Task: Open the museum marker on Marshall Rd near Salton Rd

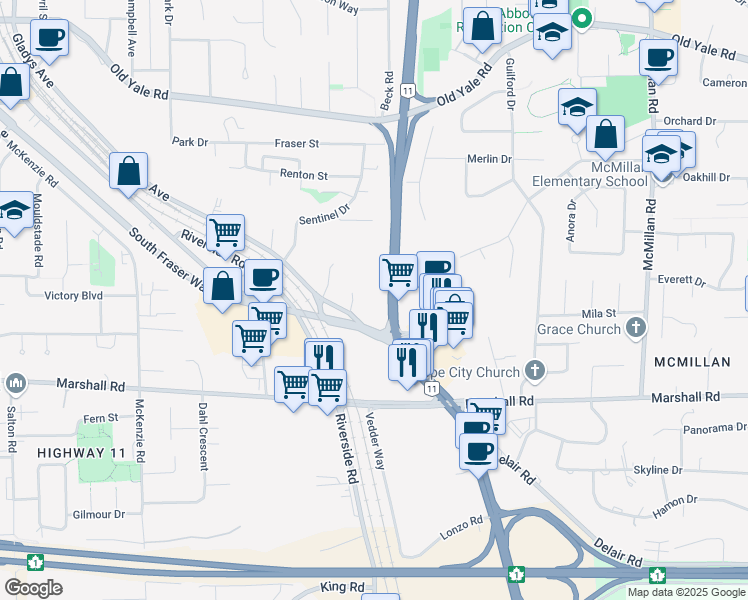Action: [16, 383]
